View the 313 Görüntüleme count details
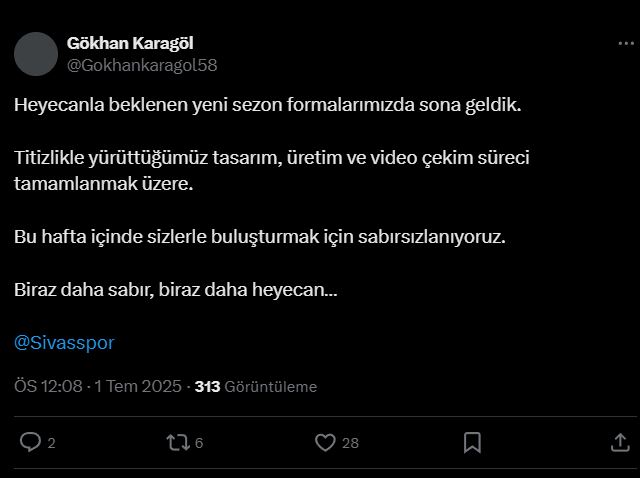Screen dimensions: 640x478 [x=255, y=386]
